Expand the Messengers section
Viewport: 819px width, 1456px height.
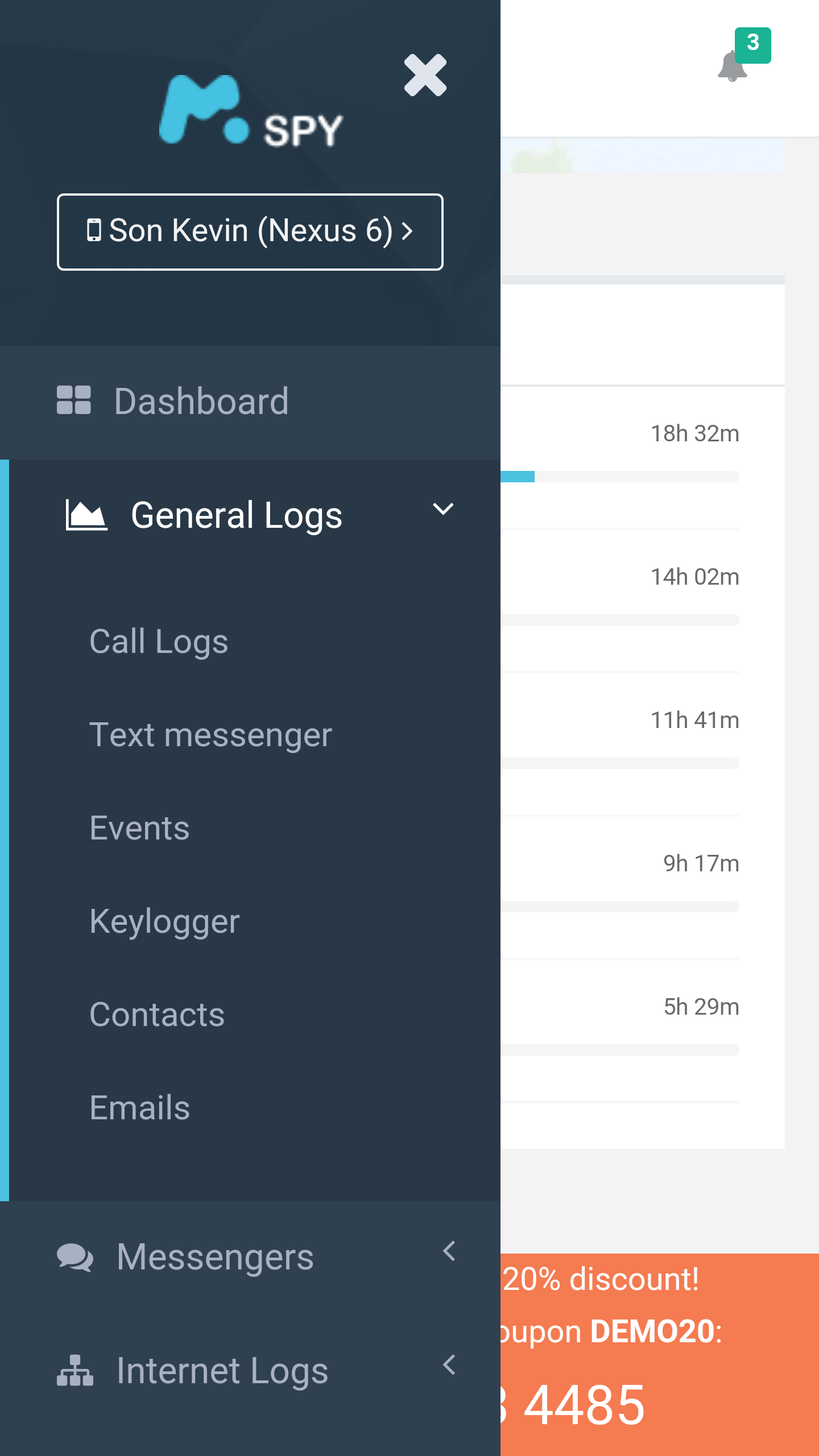tap(250, 1257)
